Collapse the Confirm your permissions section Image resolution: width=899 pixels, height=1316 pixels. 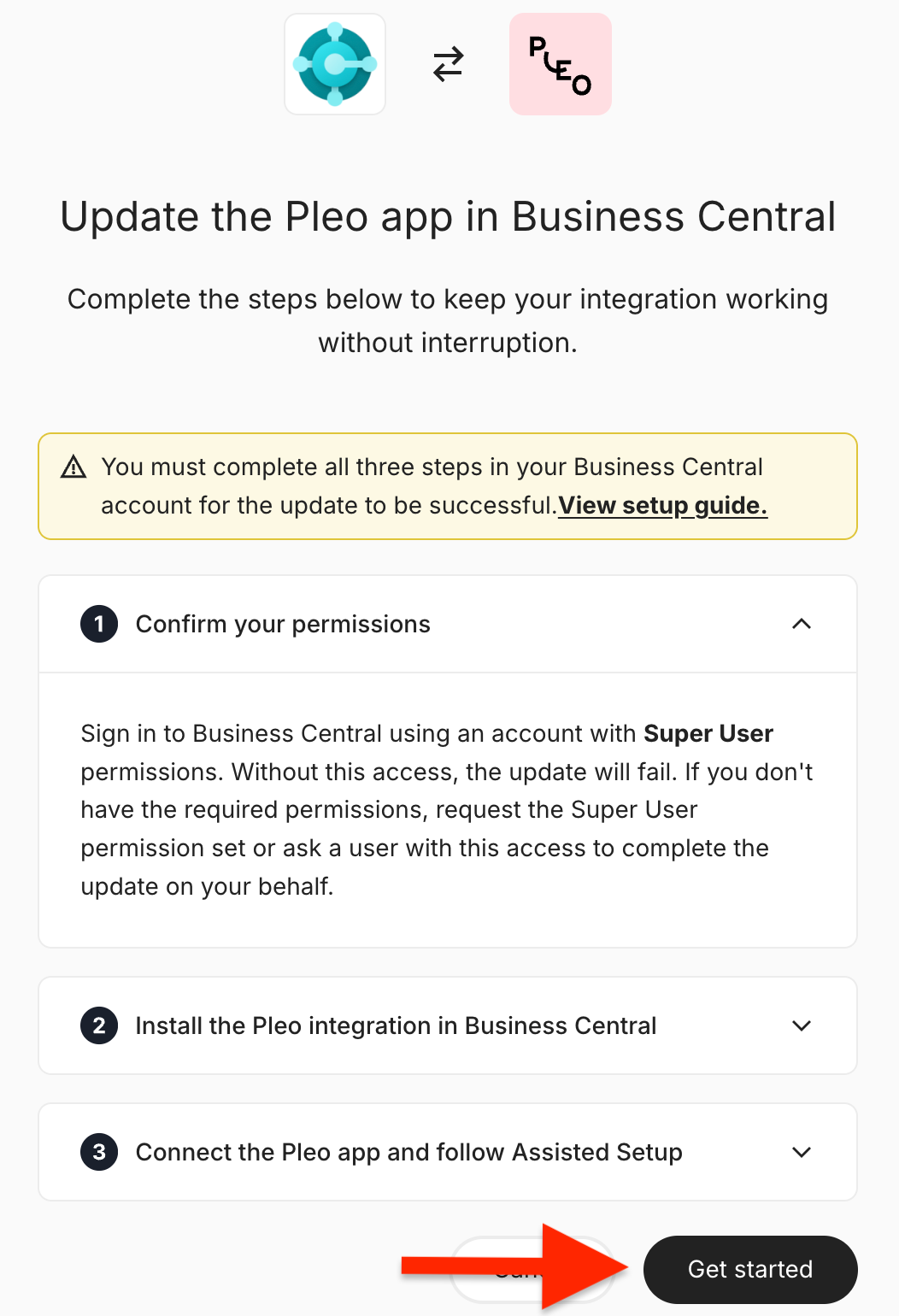click(x=801, y=624)
